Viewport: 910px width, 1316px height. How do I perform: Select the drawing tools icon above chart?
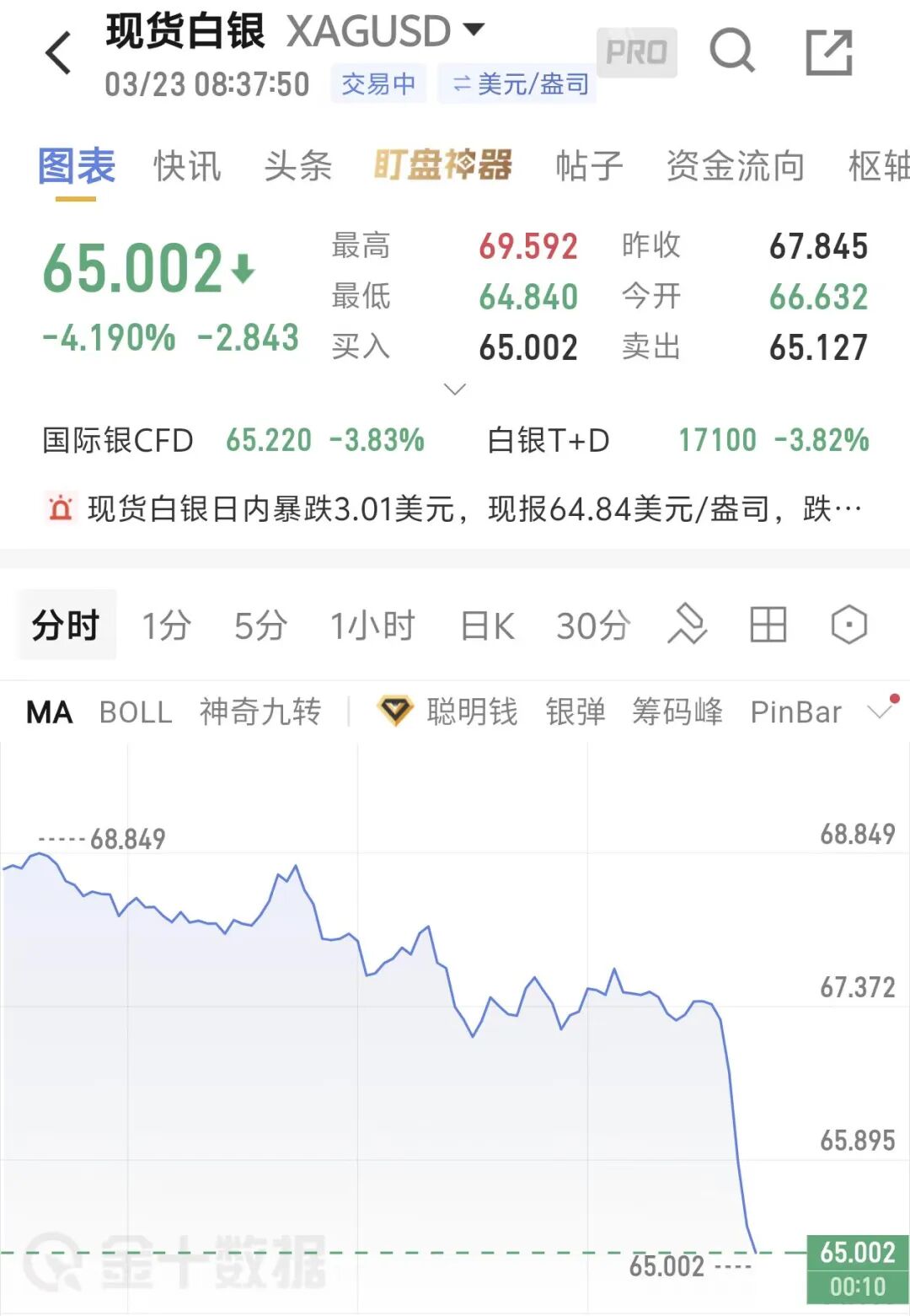(x=687, y=626)
